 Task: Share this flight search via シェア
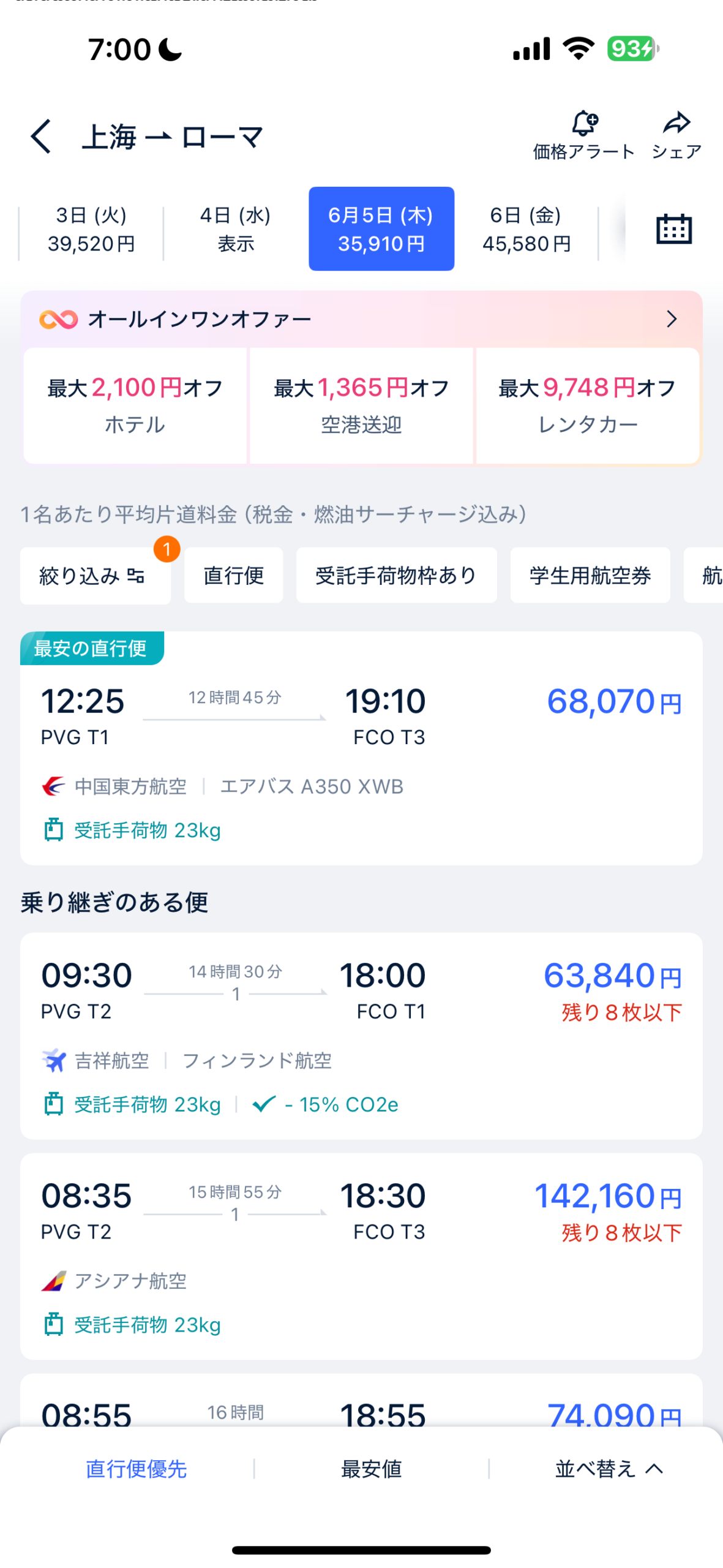pos(676,135)
